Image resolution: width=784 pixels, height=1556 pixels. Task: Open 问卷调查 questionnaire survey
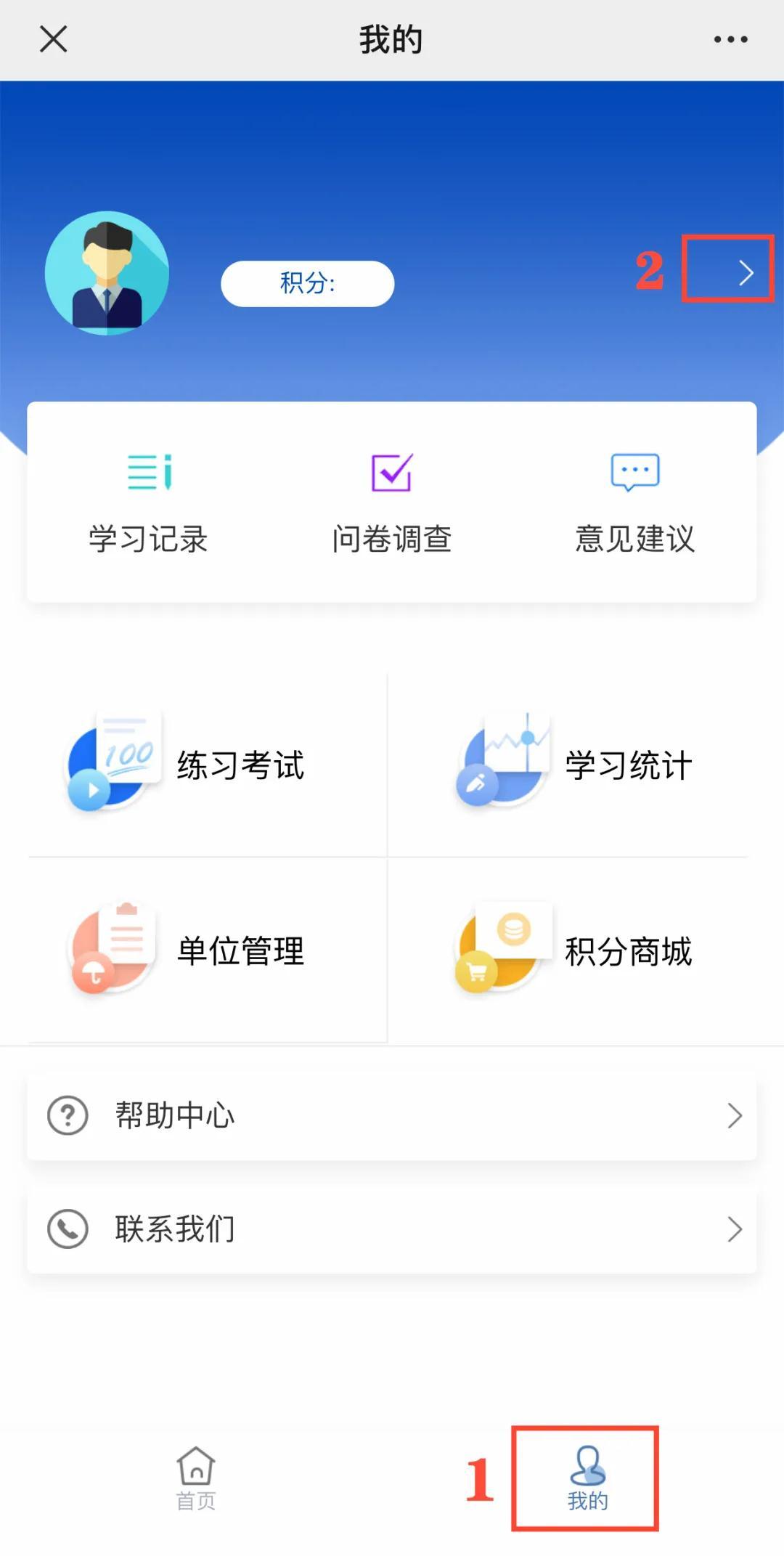391,502
